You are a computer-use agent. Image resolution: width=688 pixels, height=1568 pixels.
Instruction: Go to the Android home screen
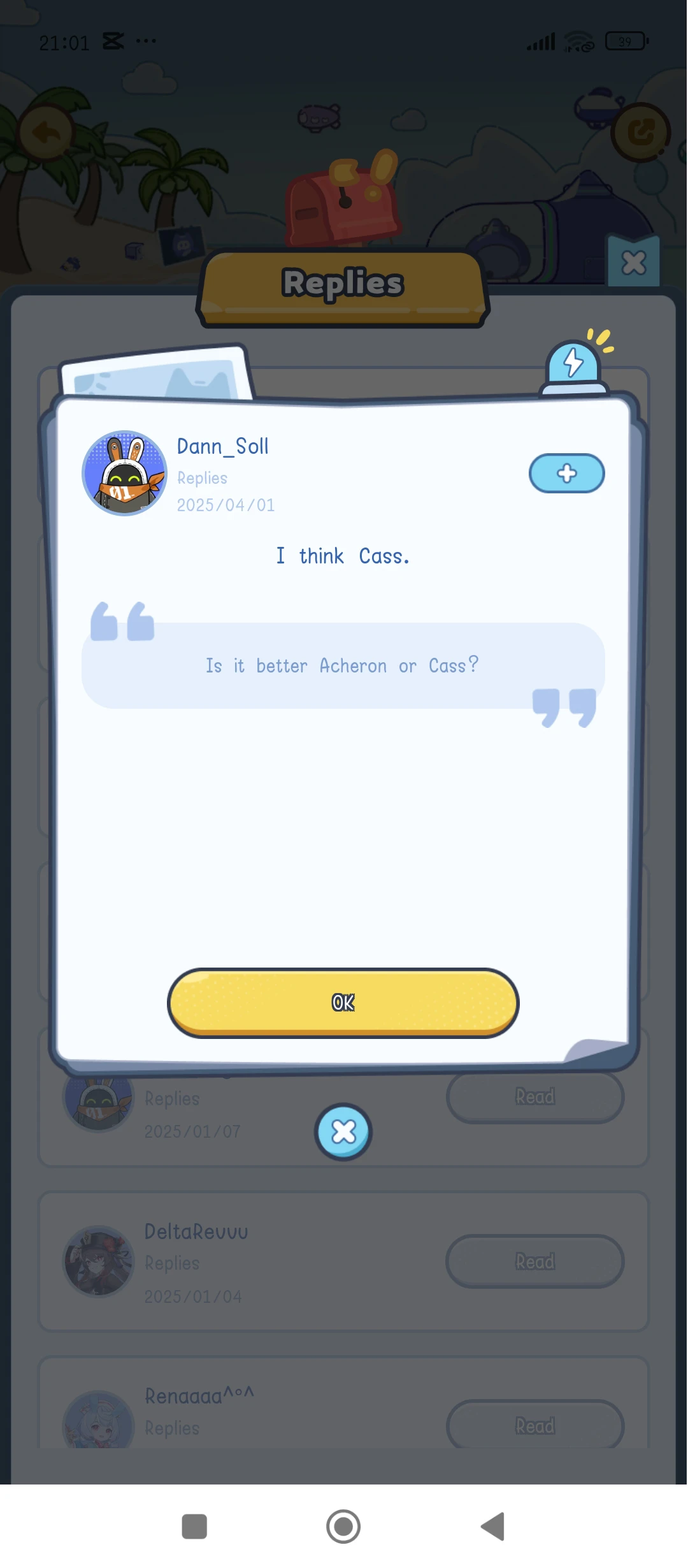click(343, 1527)
